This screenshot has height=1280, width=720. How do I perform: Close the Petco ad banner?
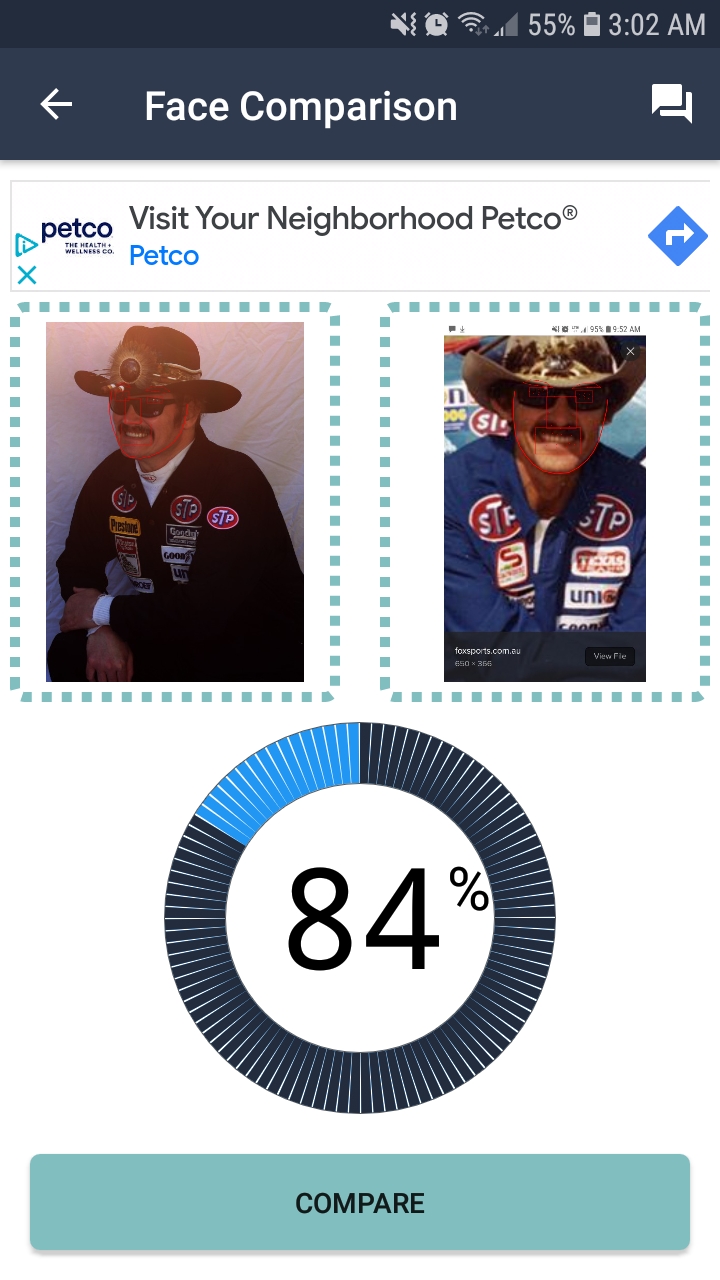pos(27,275)
